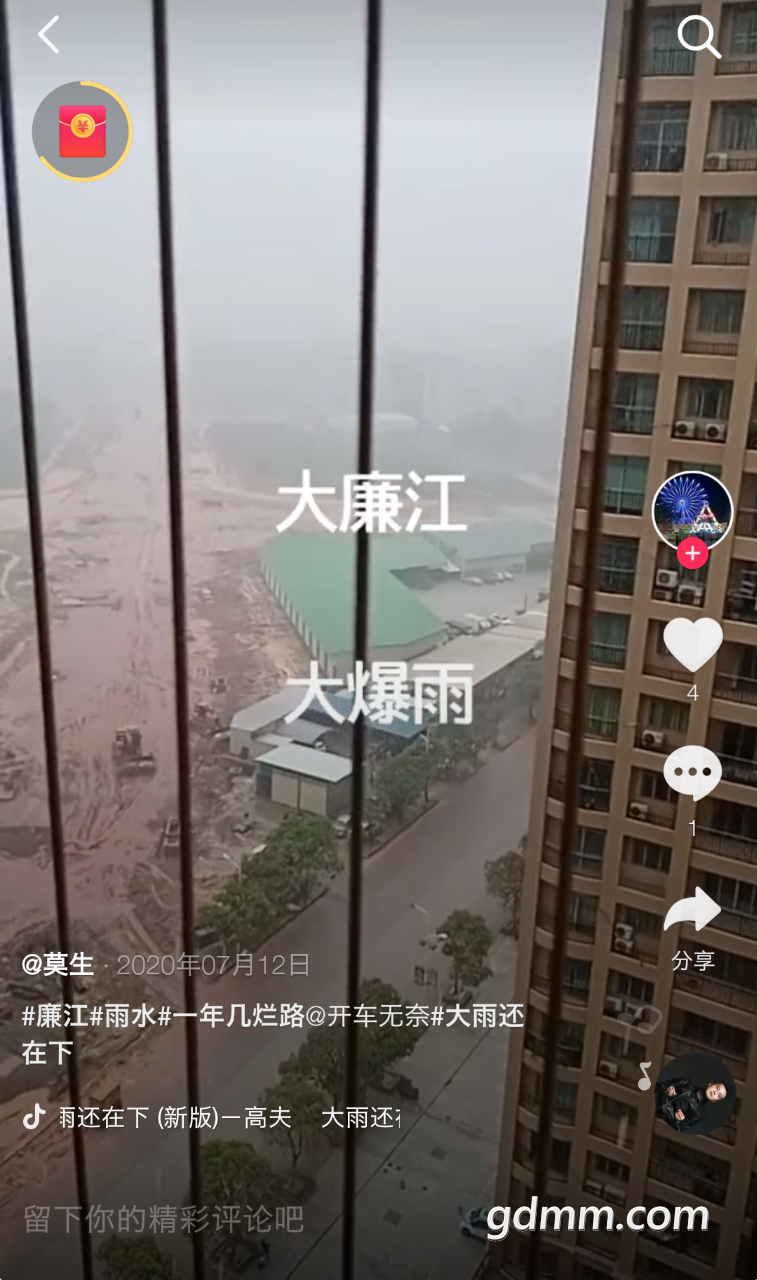Open @莫生's profile from username
The width and height of the screenshot is (757, 1280).
tap(58, 965)
